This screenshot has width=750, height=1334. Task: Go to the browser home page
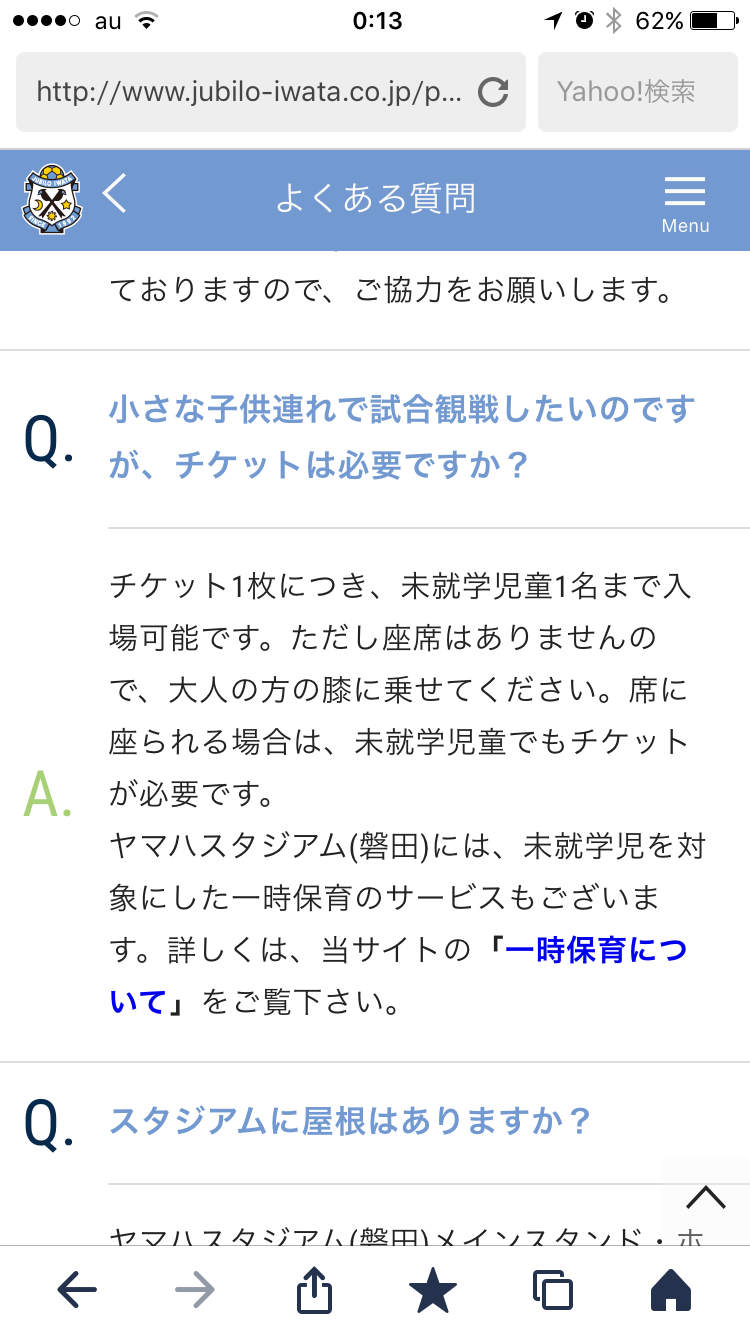(671, 1290)
